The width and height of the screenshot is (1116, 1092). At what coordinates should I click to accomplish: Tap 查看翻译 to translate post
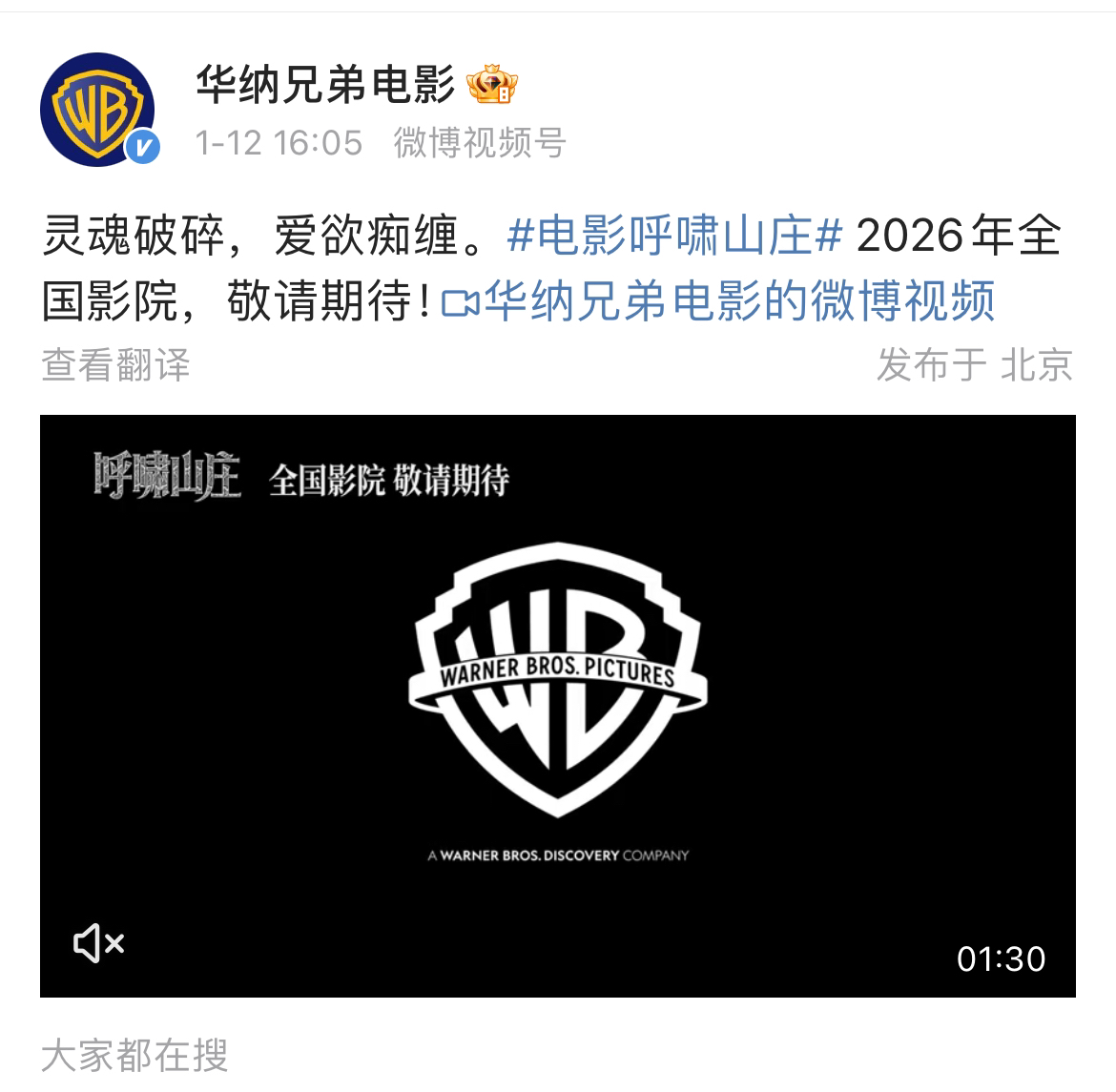click(115, 364)
